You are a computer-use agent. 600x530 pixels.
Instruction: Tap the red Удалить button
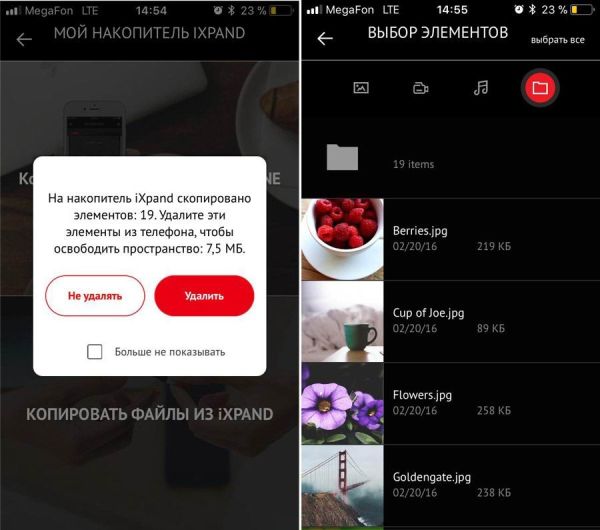(204, 296)
